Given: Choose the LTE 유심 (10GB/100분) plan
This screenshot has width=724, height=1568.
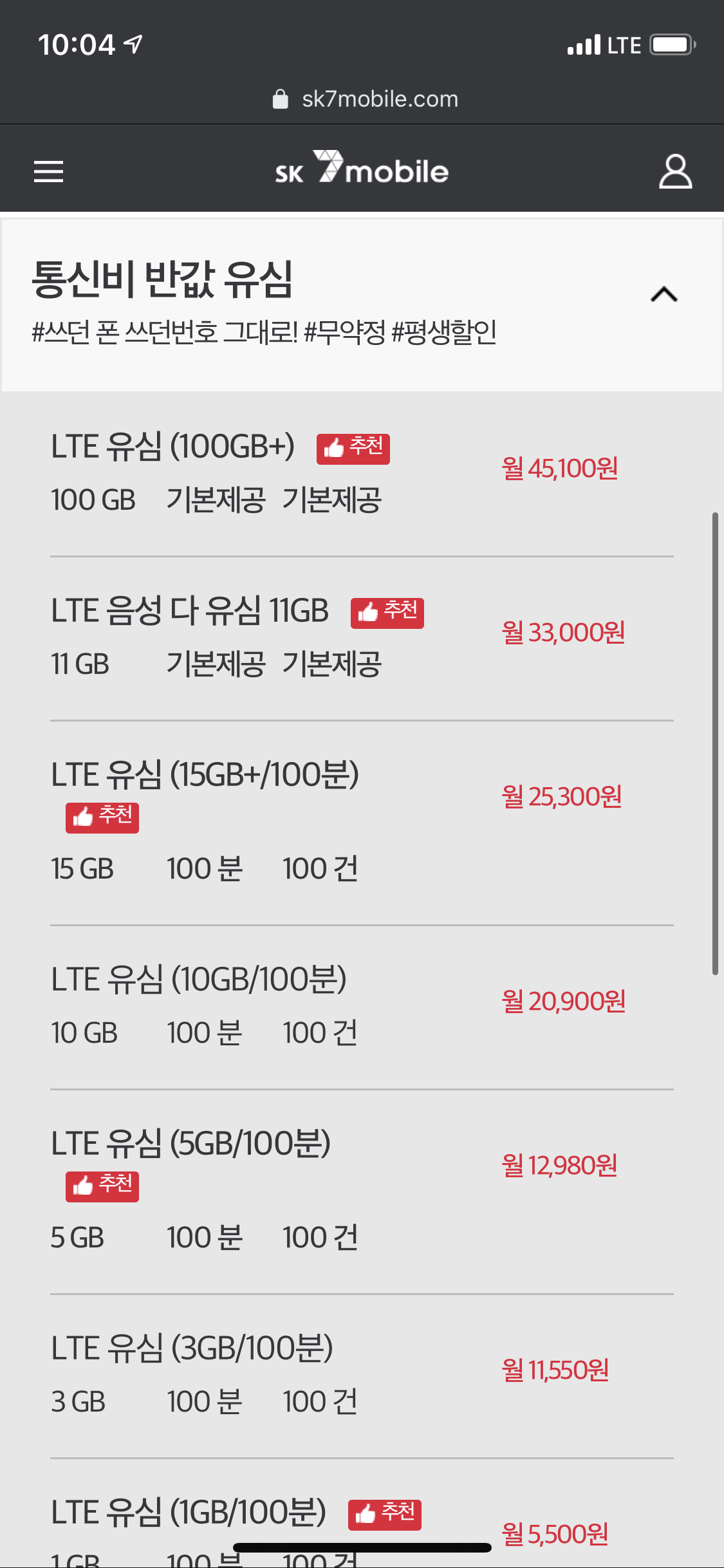Looking at the screenshot, I should pos(198,980).
